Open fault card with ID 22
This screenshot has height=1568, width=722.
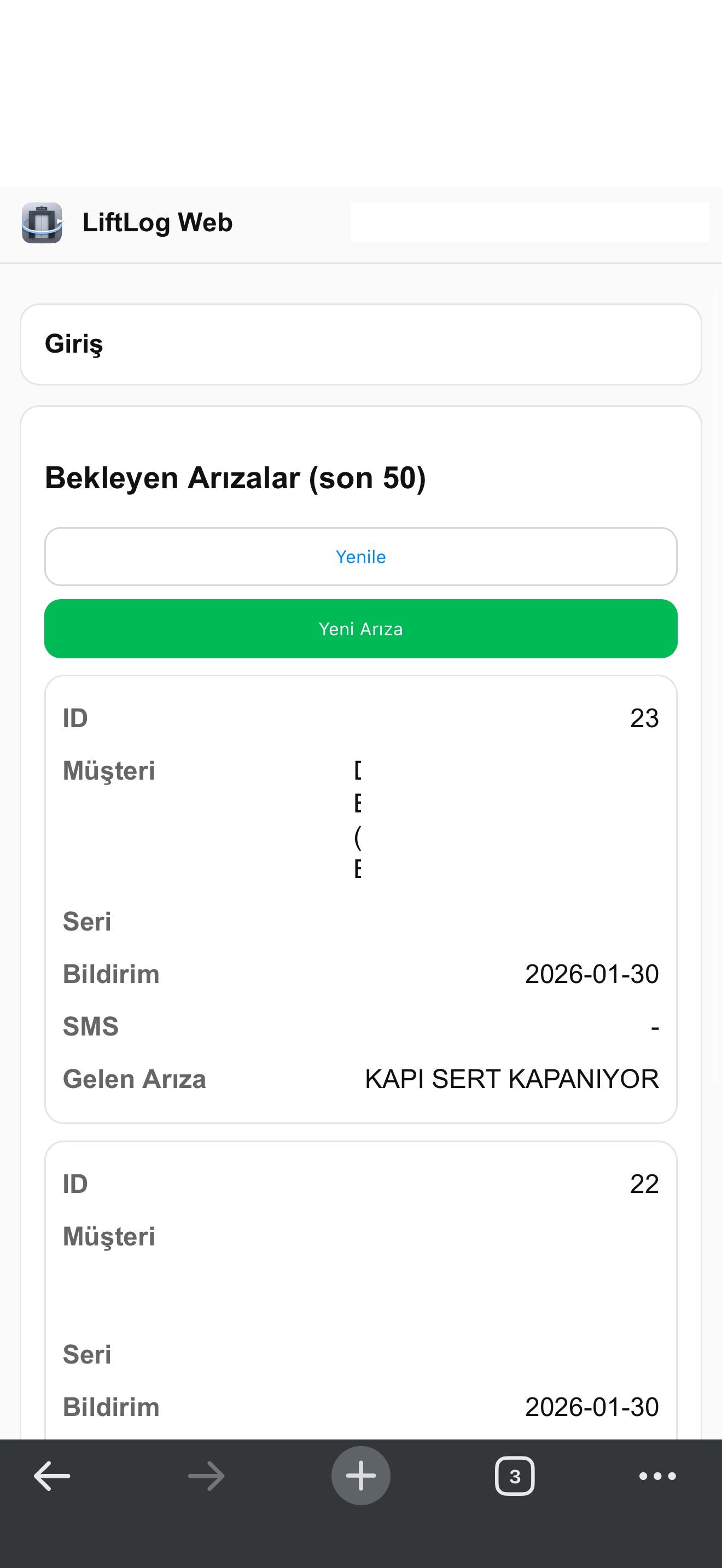[361, 1278]
